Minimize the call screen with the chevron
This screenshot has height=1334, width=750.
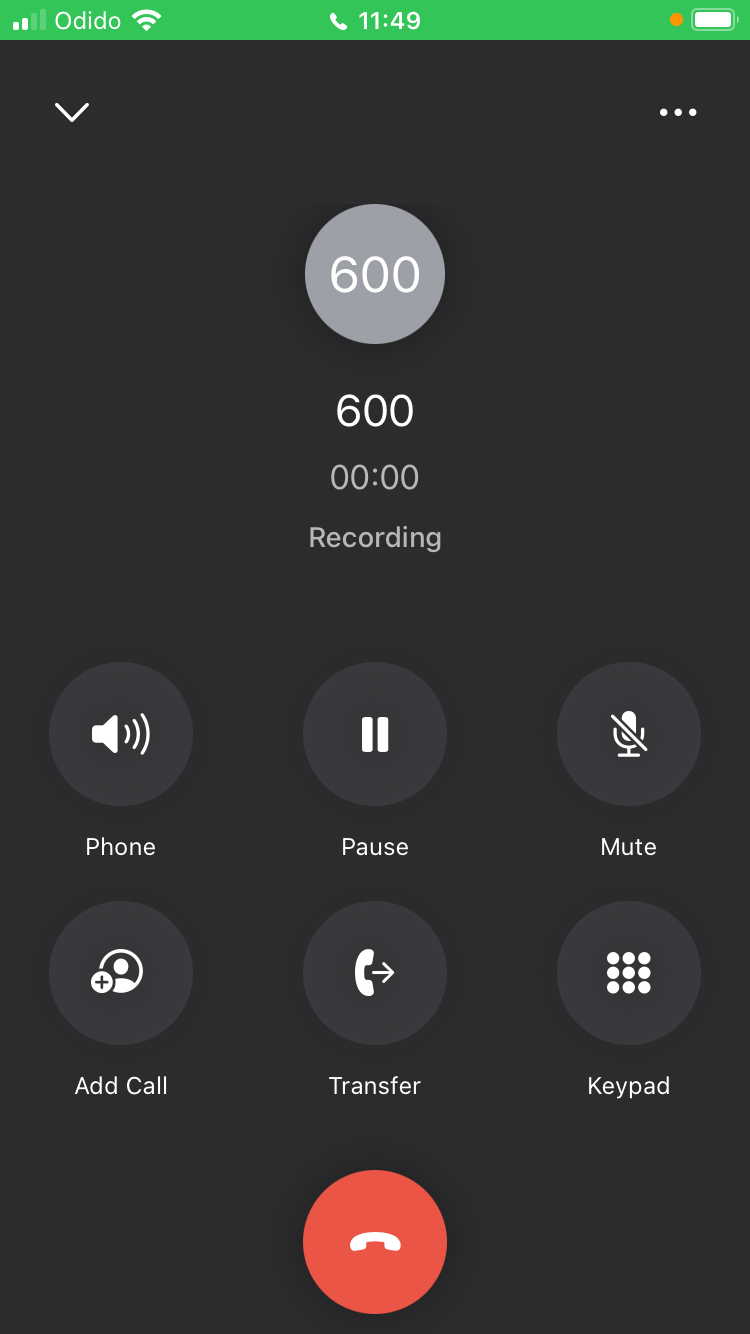[72, 112]
